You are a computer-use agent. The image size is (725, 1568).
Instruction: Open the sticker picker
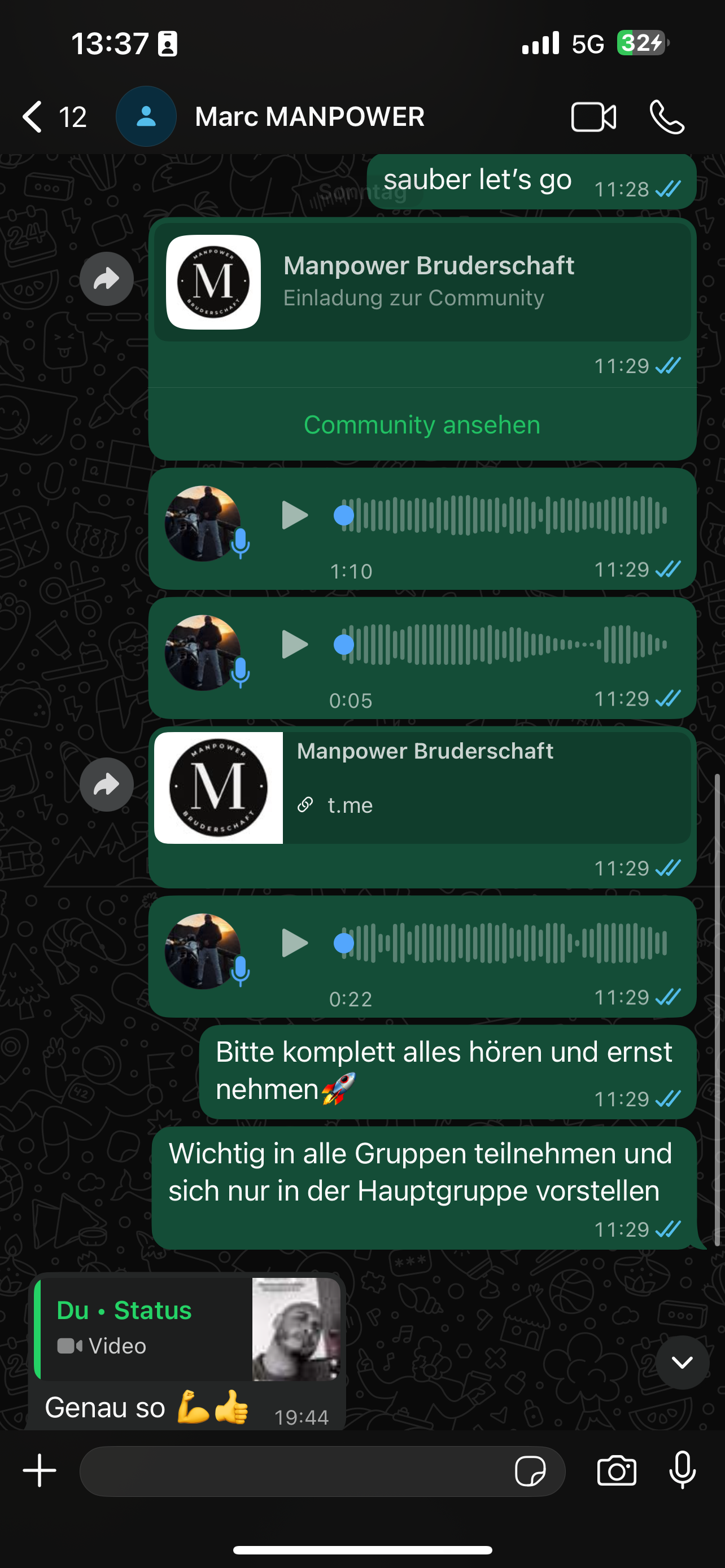[530, 1471]
